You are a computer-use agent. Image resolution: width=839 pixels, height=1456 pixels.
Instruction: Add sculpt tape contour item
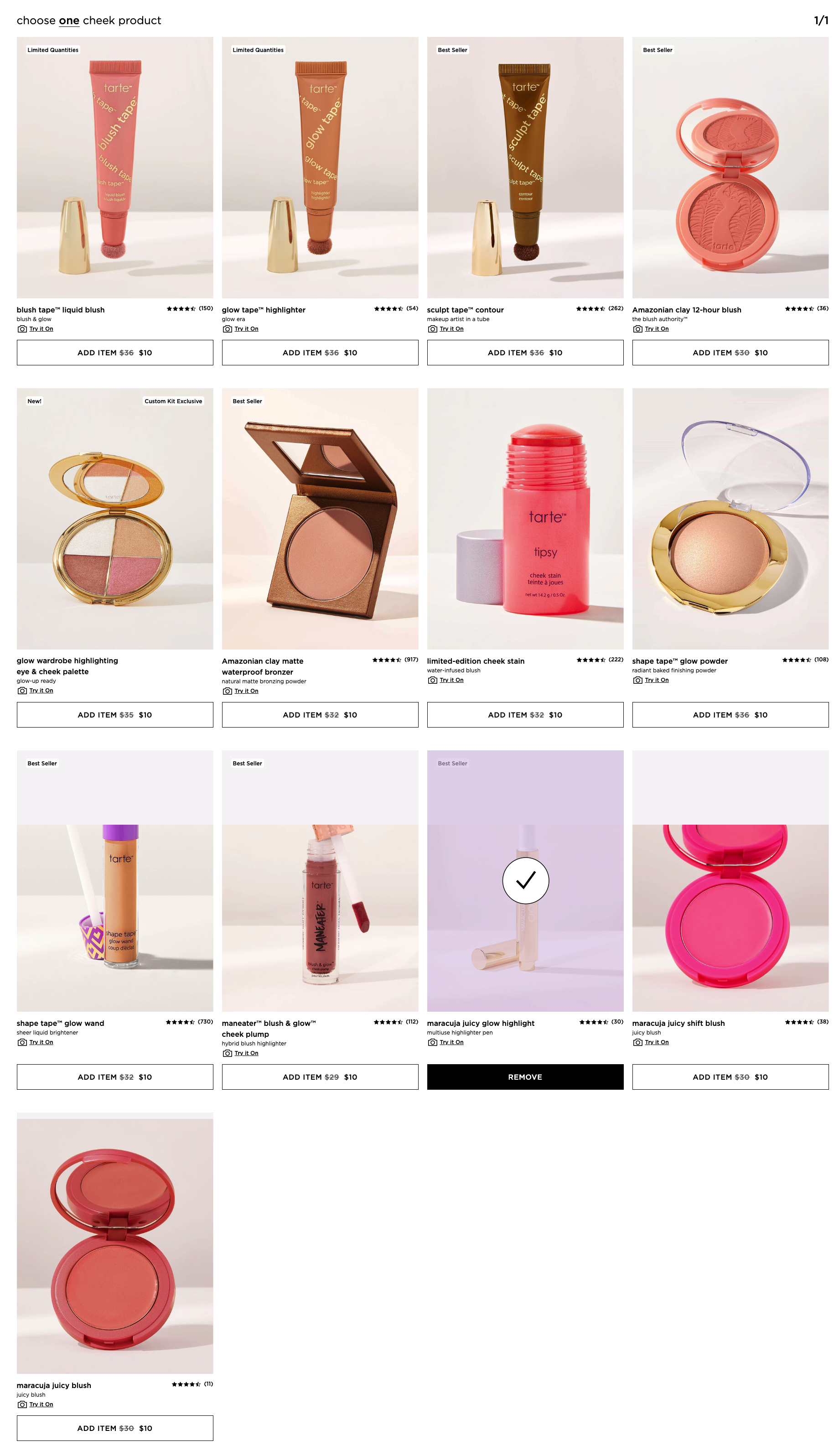[525, 352]
